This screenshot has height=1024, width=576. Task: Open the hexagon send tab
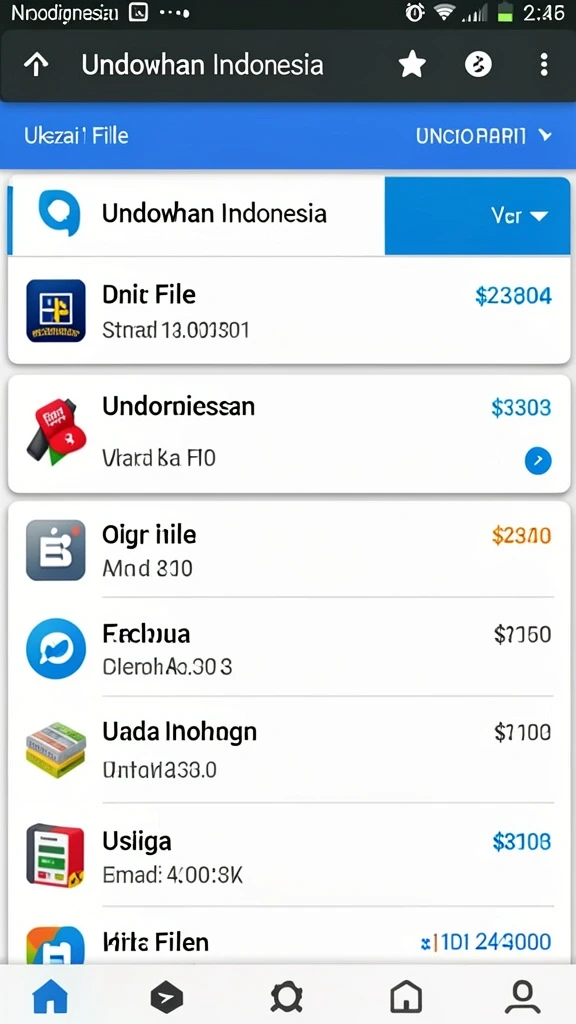(167, 997)
